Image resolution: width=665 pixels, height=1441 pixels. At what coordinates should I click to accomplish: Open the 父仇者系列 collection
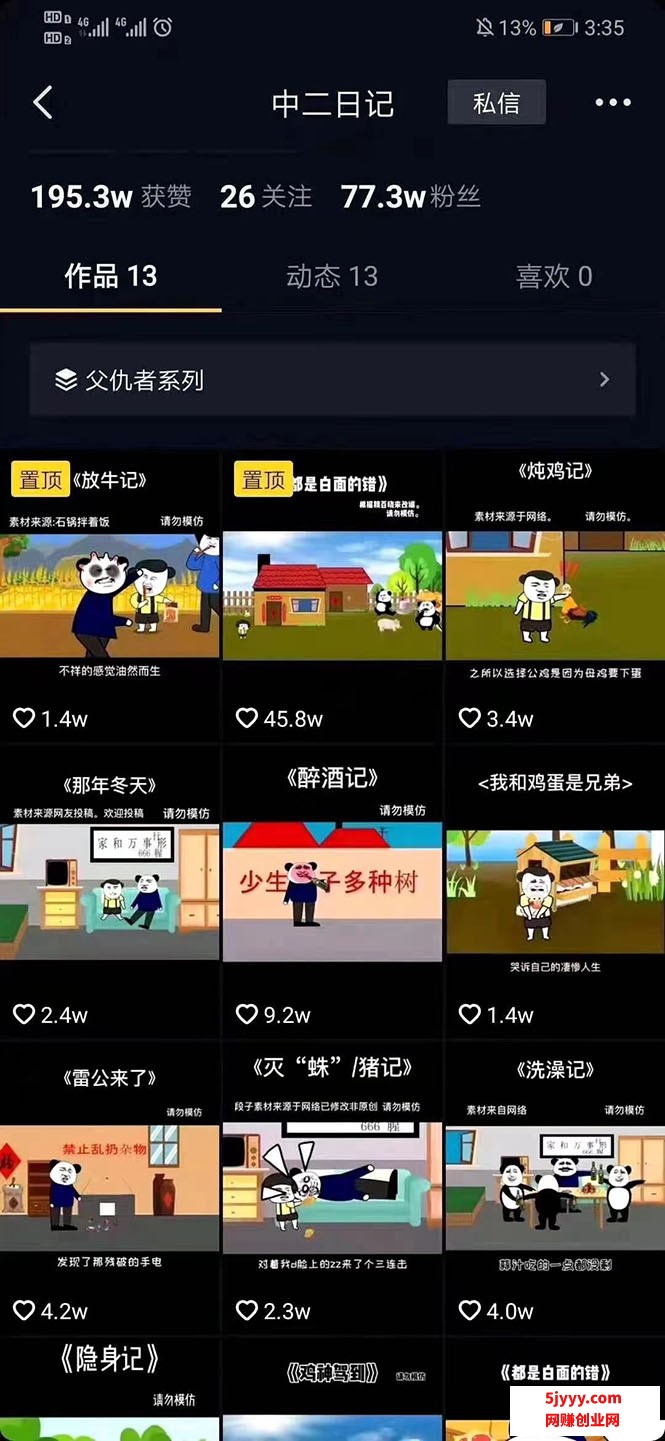(332, 380)
